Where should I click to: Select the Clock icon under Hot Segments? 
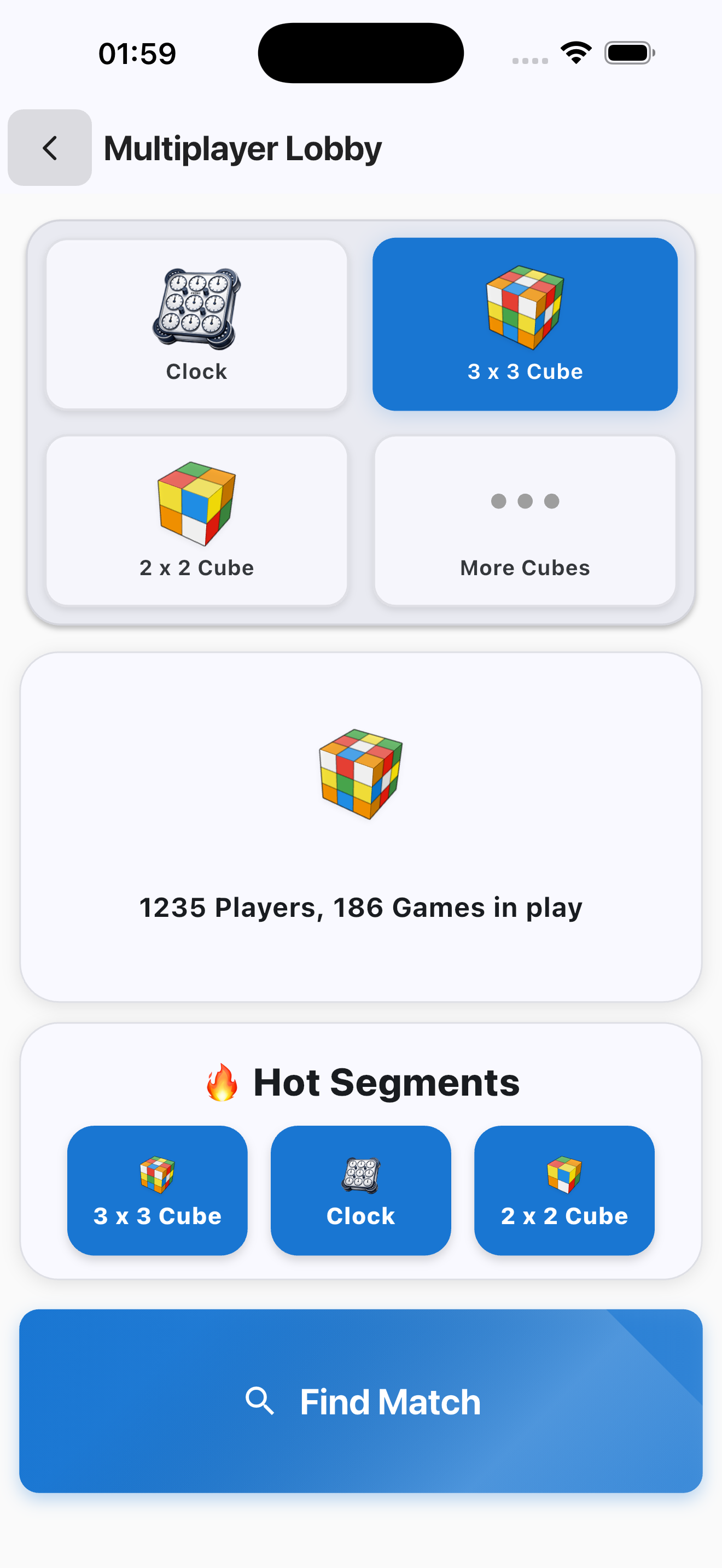click(x=360, y=1177)
